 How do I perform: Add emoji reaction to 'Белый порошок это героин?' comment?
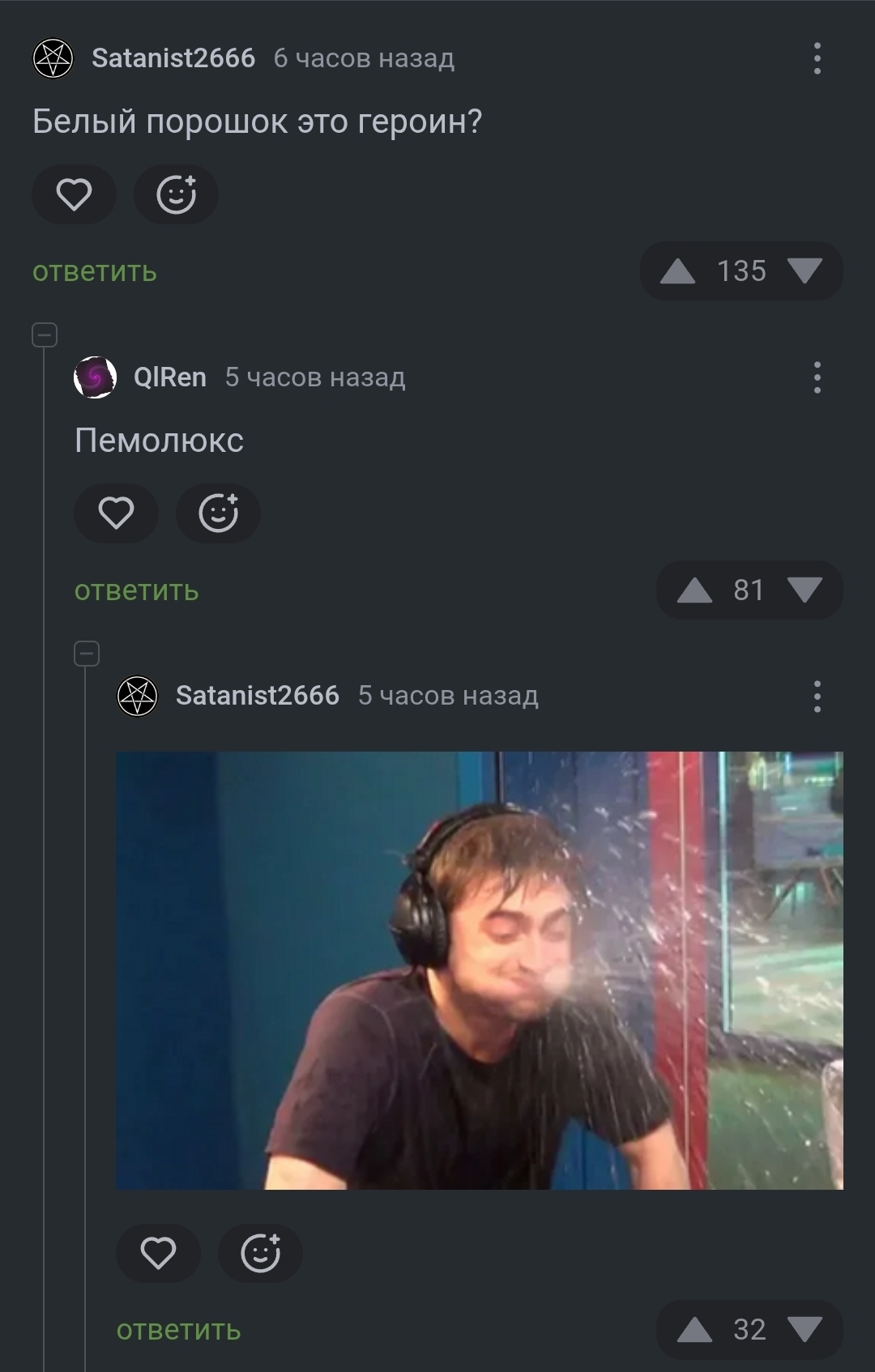pos(176,194)
